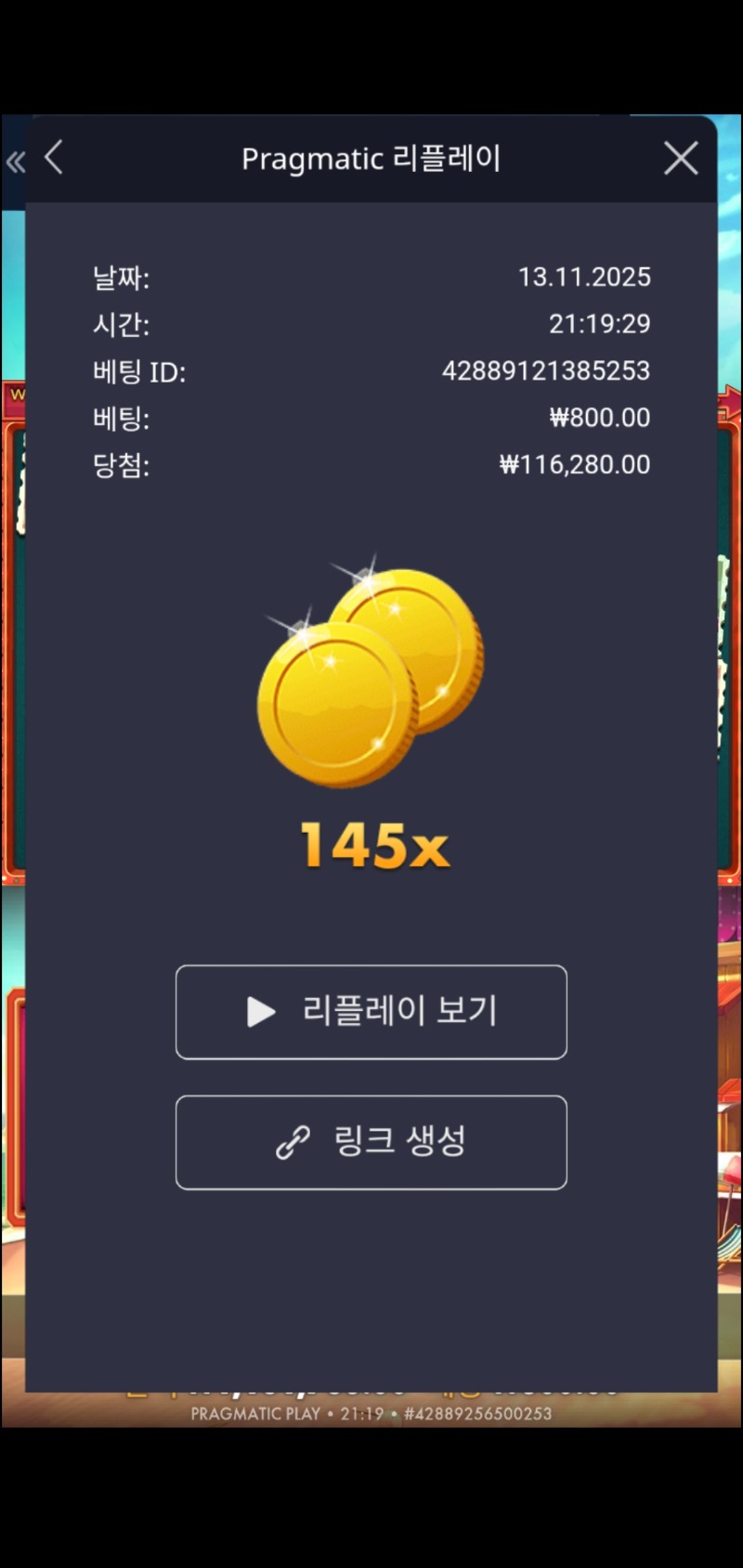
Task: Click the 당첨 winnings ₩116,280.00
Action: coord(574,464)
